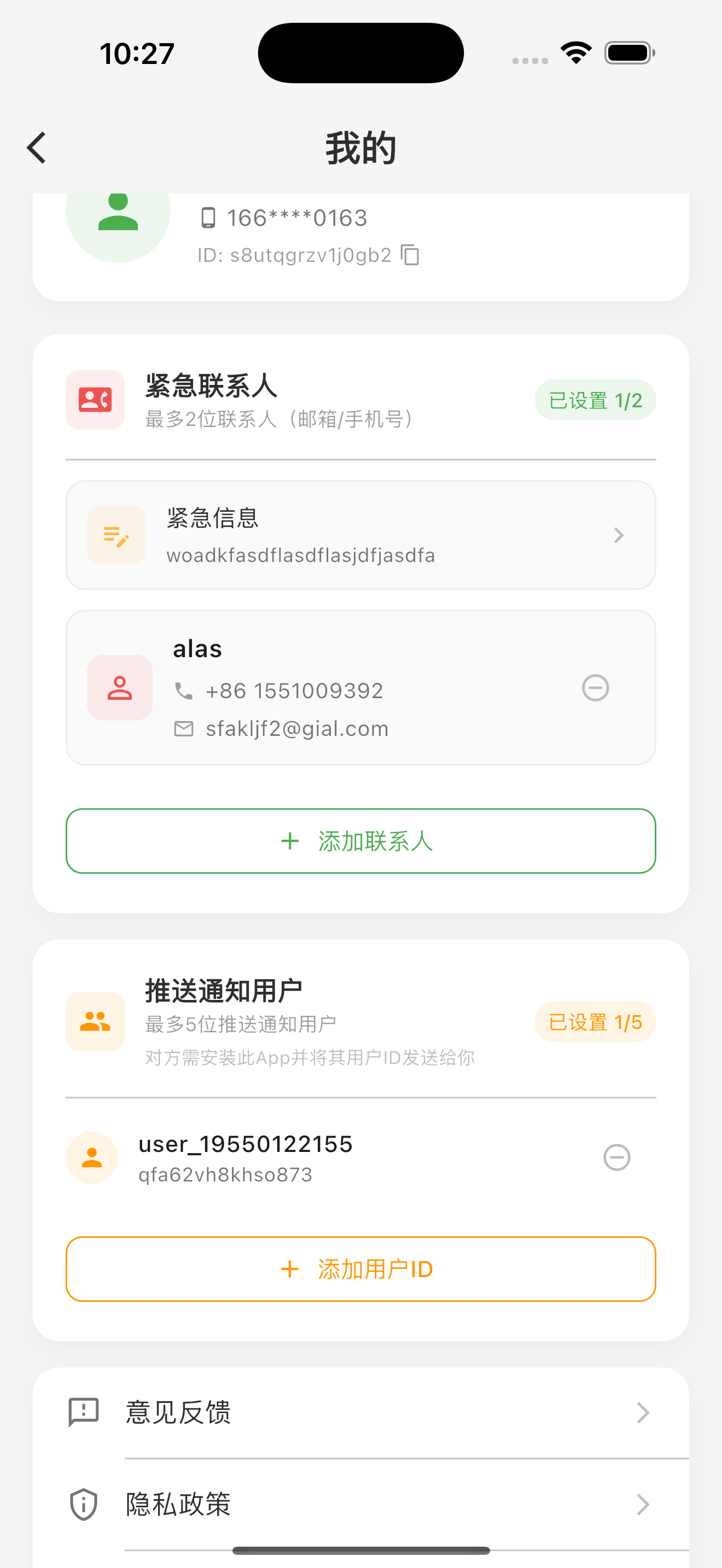
Task: Go back with the left chevron
Action: point(36,147)
